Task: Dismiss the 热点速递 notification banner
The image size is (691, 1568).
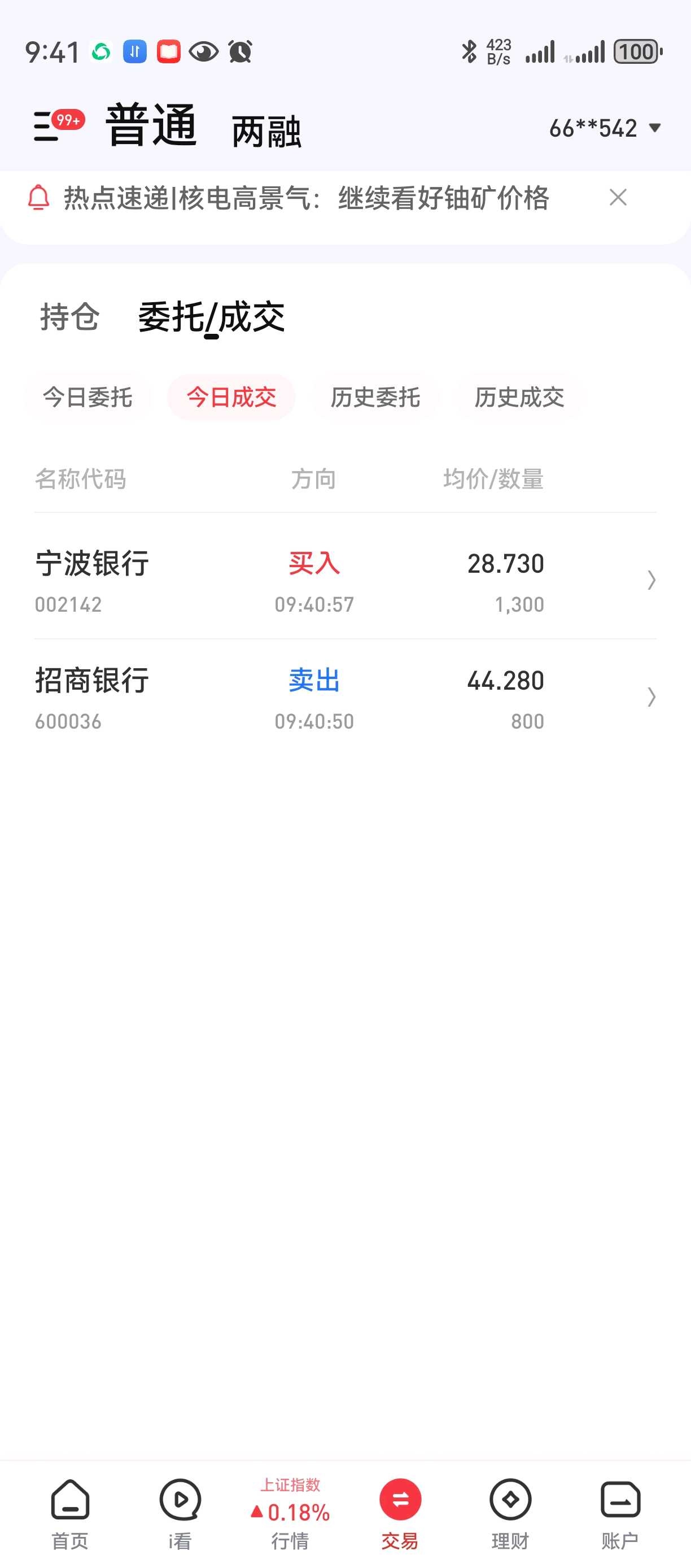Action: point(618,197)
